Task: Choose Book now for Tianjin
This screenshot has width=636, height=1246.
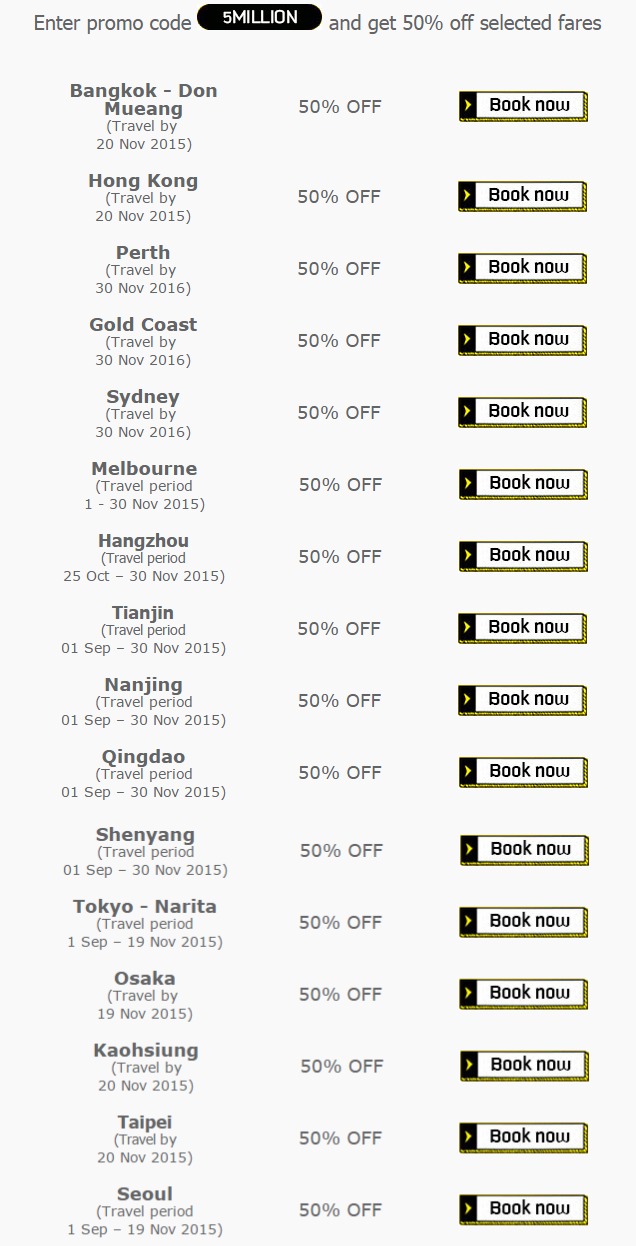Action: (522, 628)
